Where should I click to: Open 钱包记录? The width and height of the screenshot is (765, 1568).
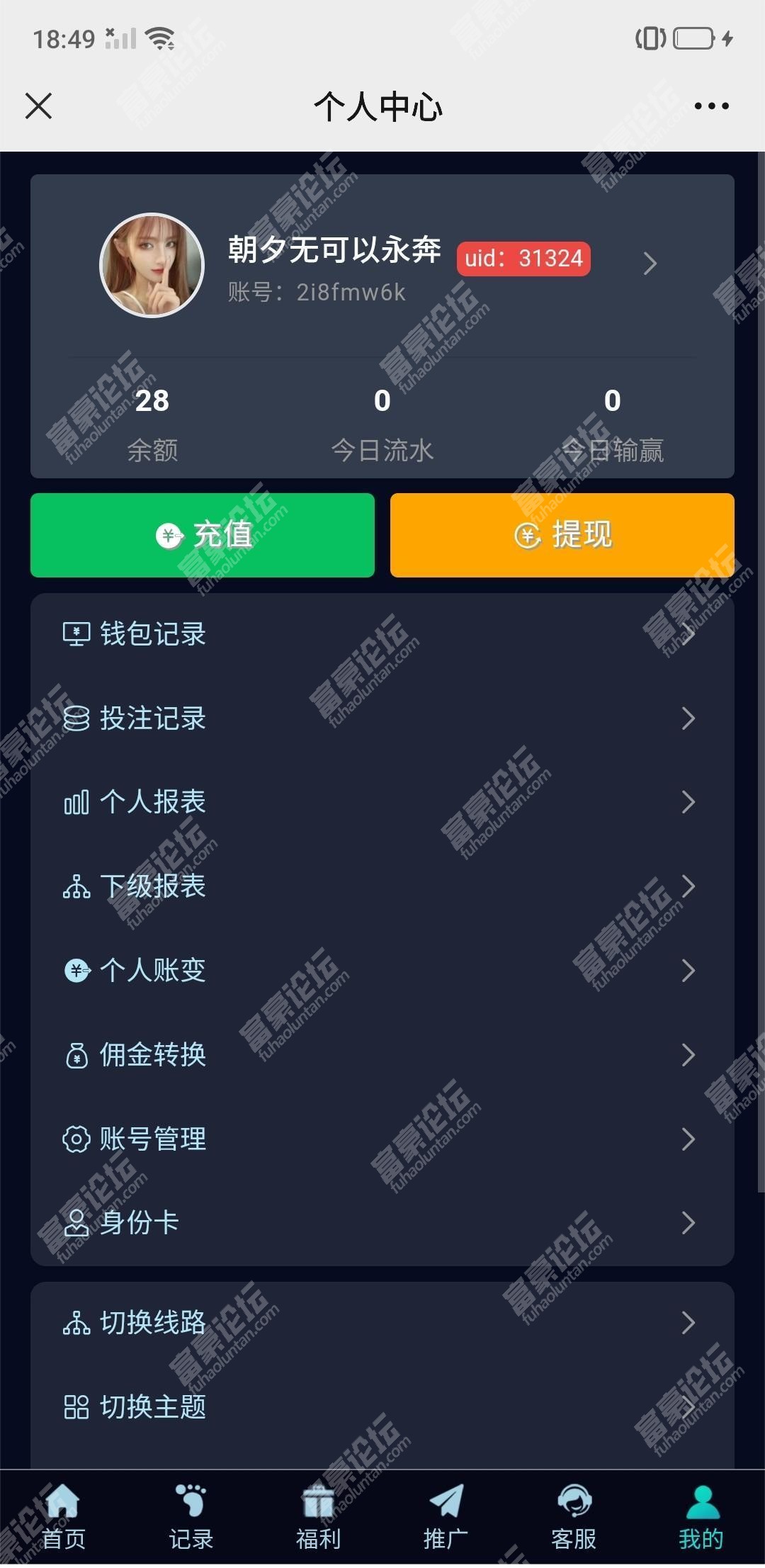coord(382,633)
